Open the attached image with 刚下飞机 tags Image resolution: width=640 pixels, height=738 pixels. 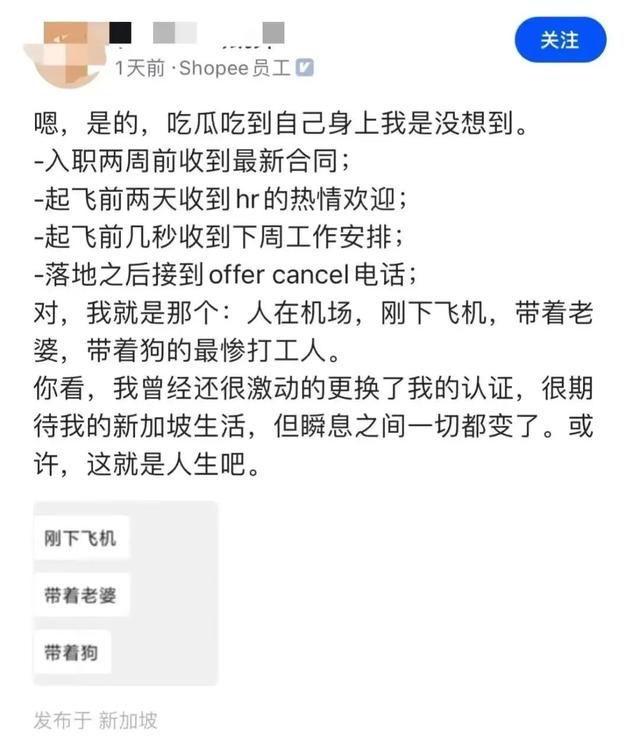click(125, 593)
